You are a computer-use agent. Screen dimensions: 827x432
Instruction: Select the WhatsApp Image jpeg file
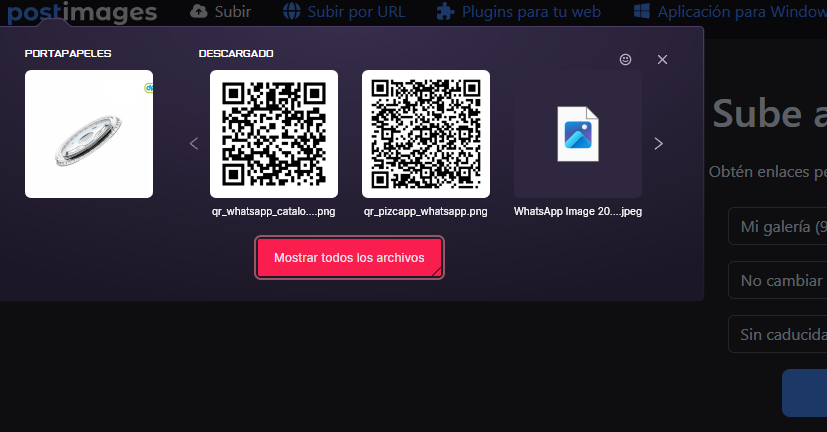coord(578,134)
